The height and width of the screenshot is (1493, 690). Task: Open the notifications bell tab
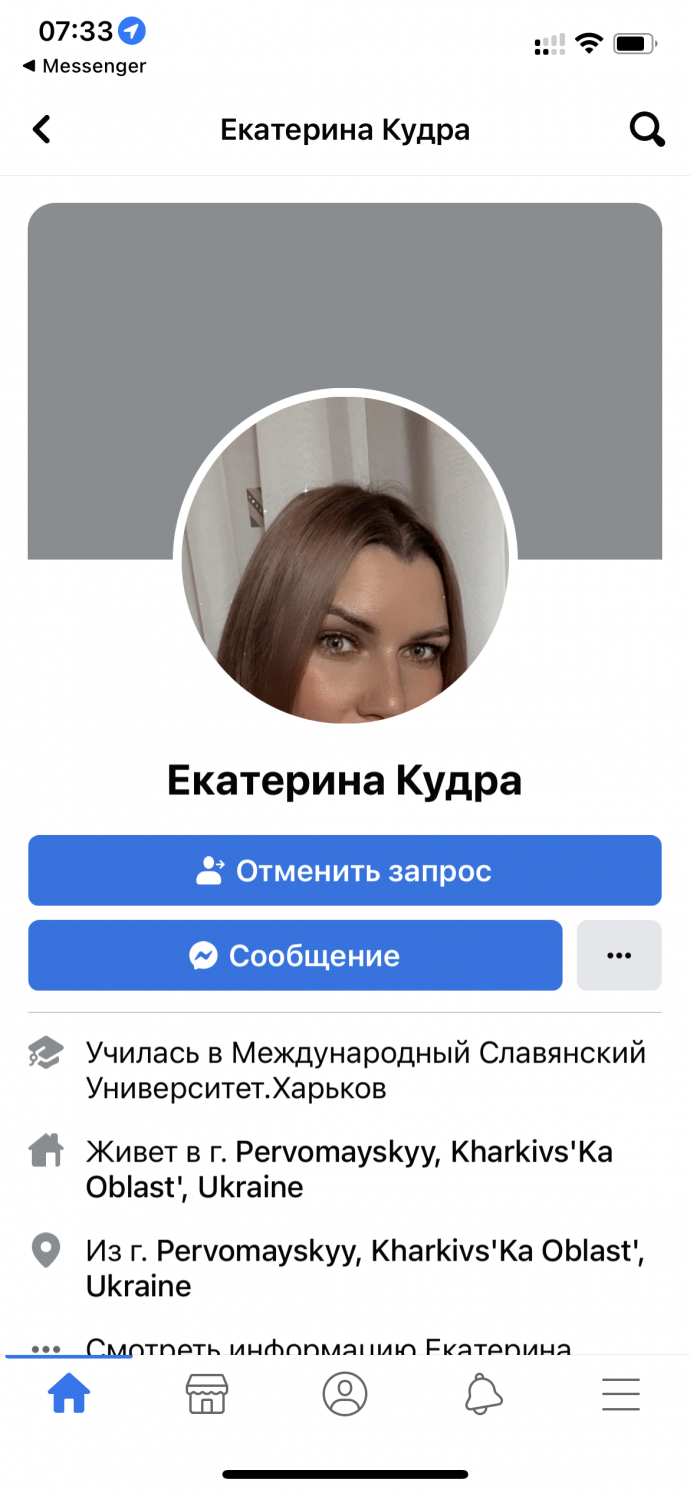point(483,1393)
